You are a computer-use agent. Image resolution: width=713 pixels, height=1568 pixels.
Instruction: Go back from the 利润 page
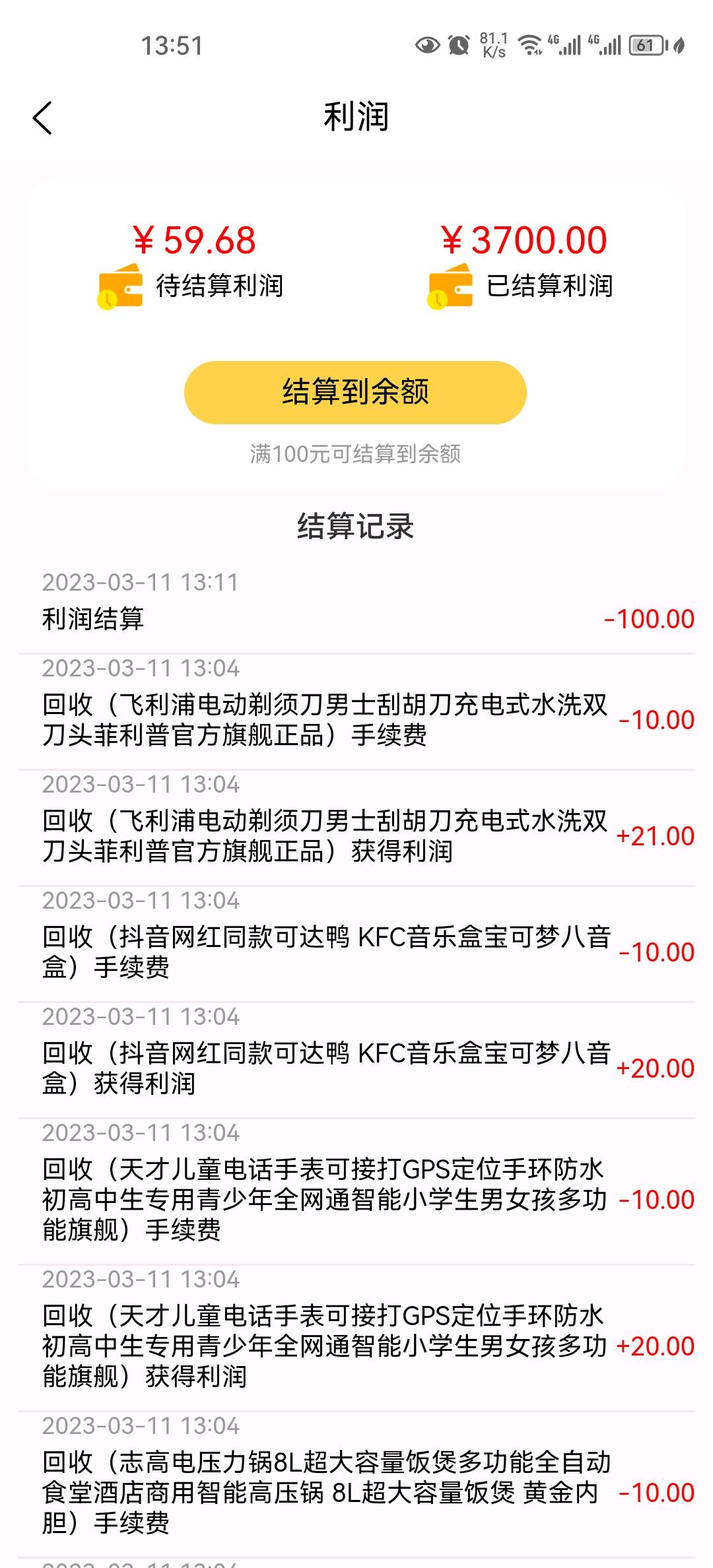click(42, 119)
